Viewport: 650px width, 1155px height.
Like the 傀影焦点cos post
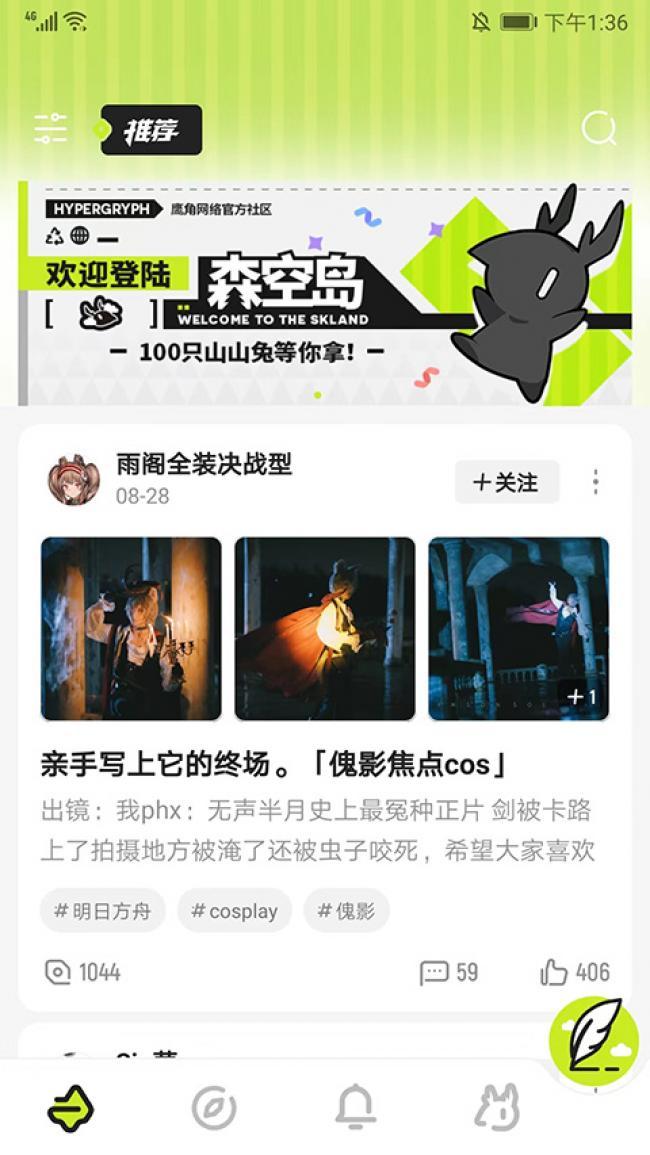[575, 972]
